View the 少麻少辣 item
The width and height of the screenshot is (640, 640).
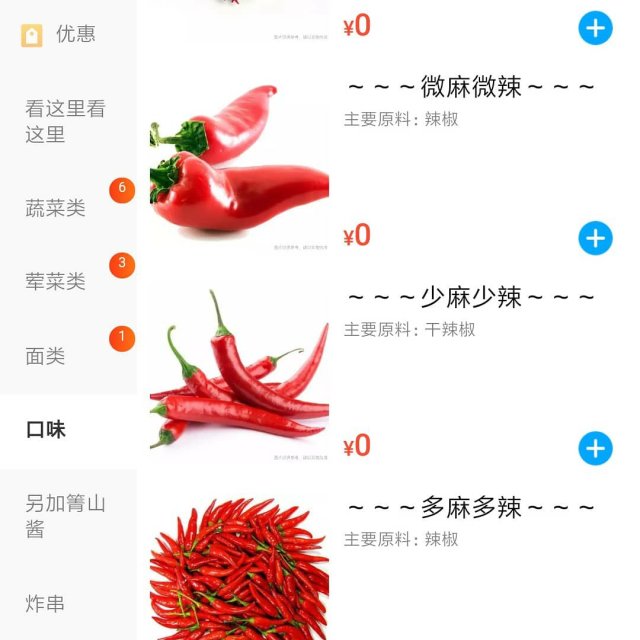[470, 298]
